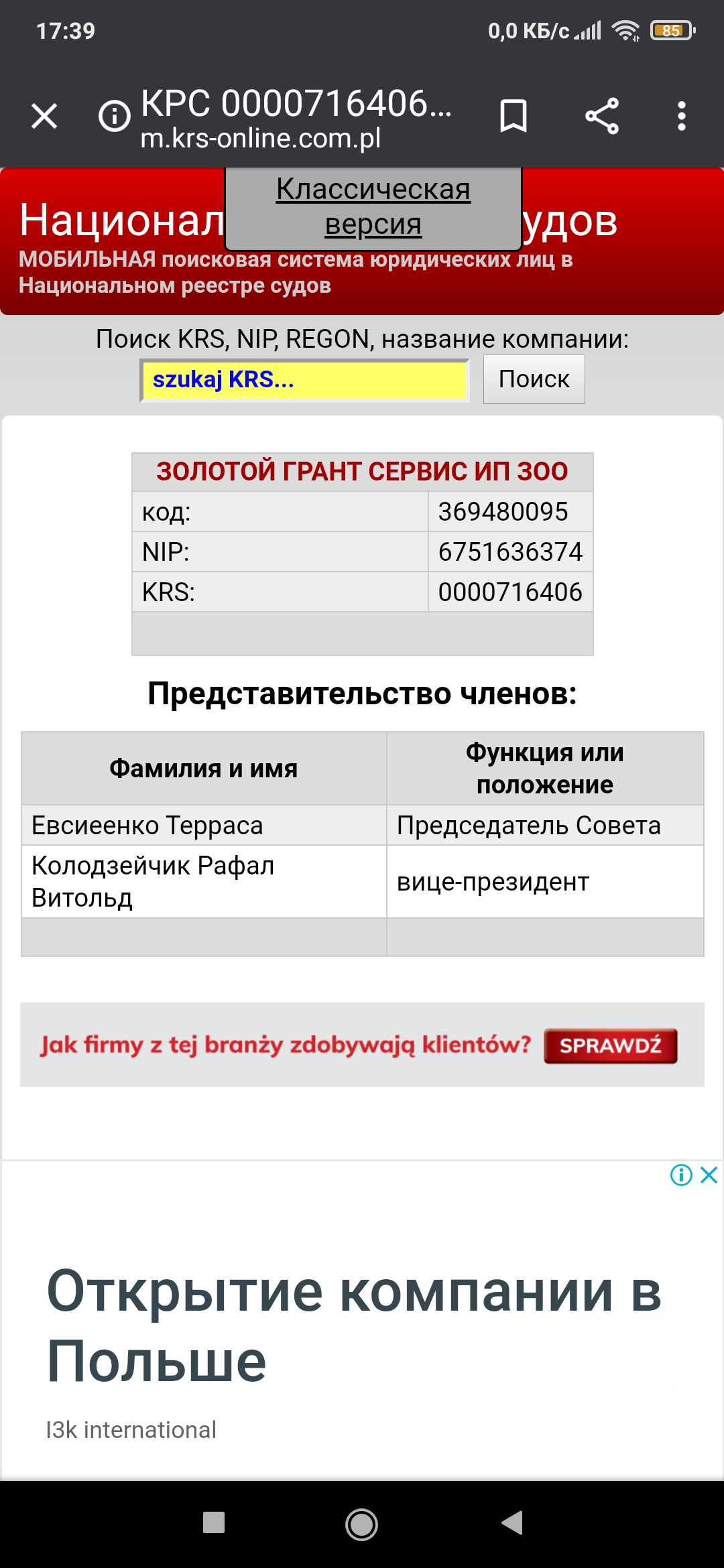
Task: Go back using the system back button
Action: (512, 1522)
